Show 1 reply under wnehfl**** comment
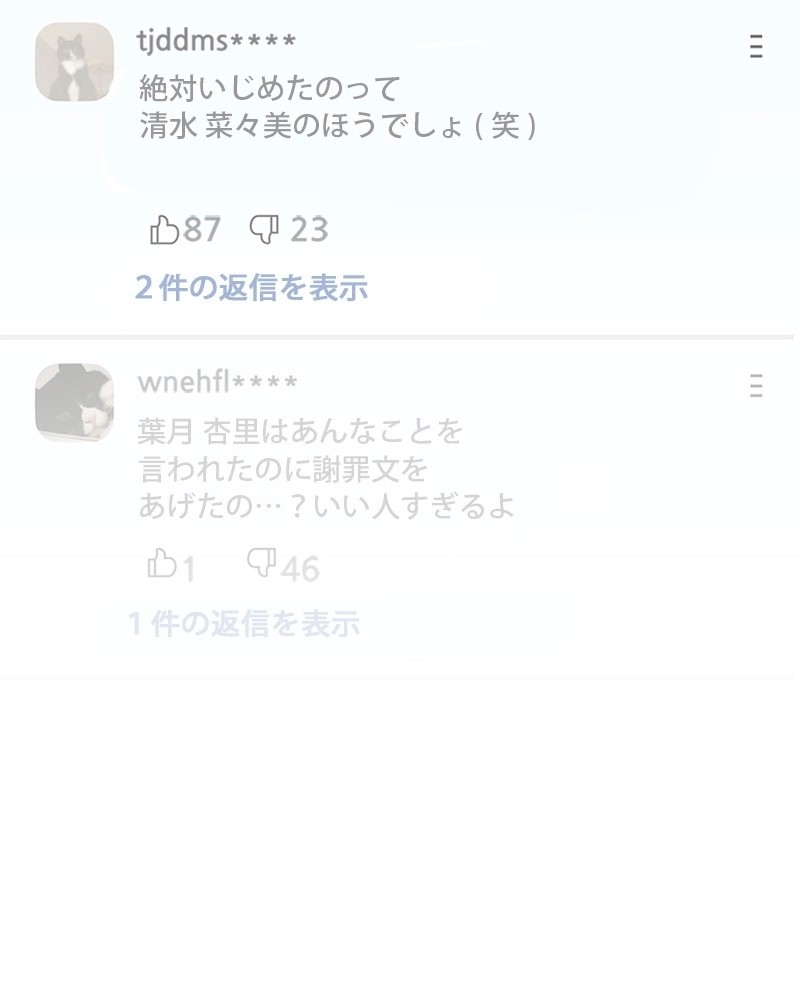The image size is (800, 1000). tap(244, 624)
